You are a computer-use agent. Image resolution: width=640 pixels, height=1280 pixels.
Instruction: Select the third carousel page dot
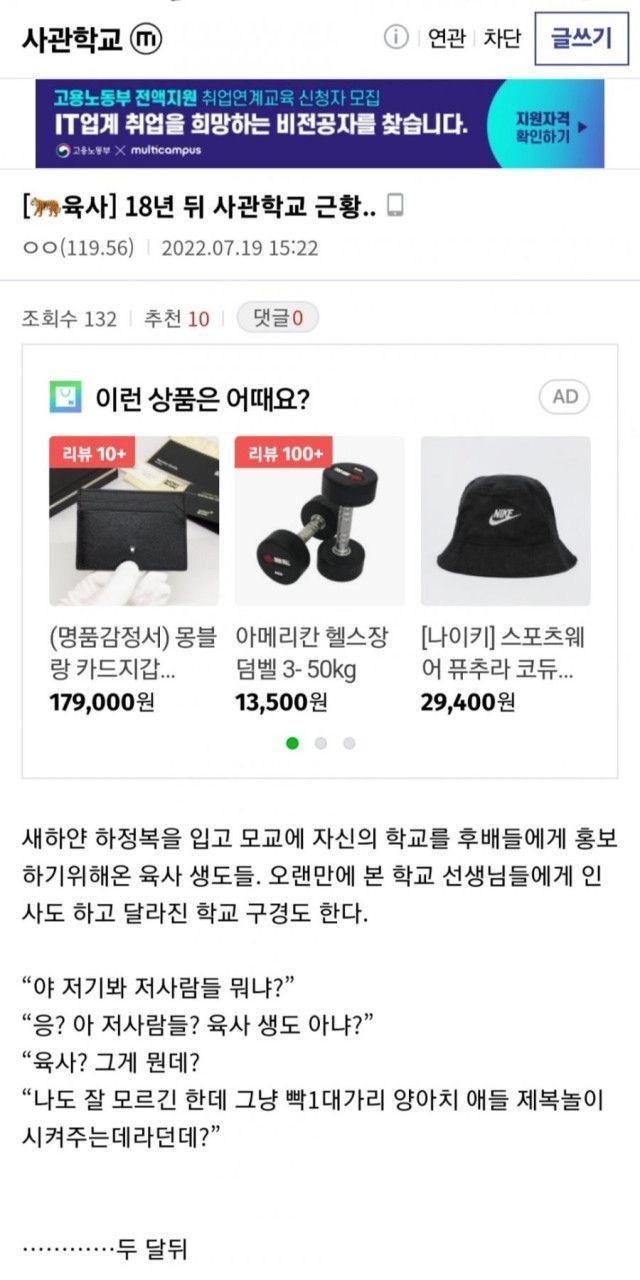point(349,743)
